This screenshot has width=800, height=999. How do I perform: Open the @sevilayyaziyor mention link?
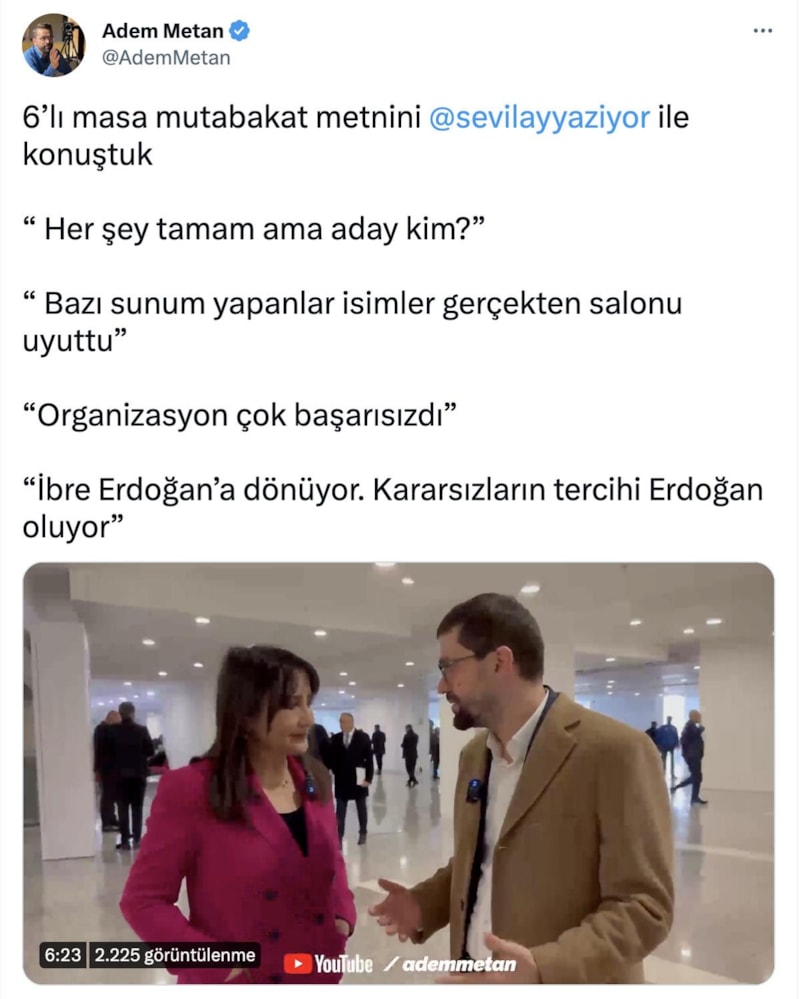click(x=539, y=118)
